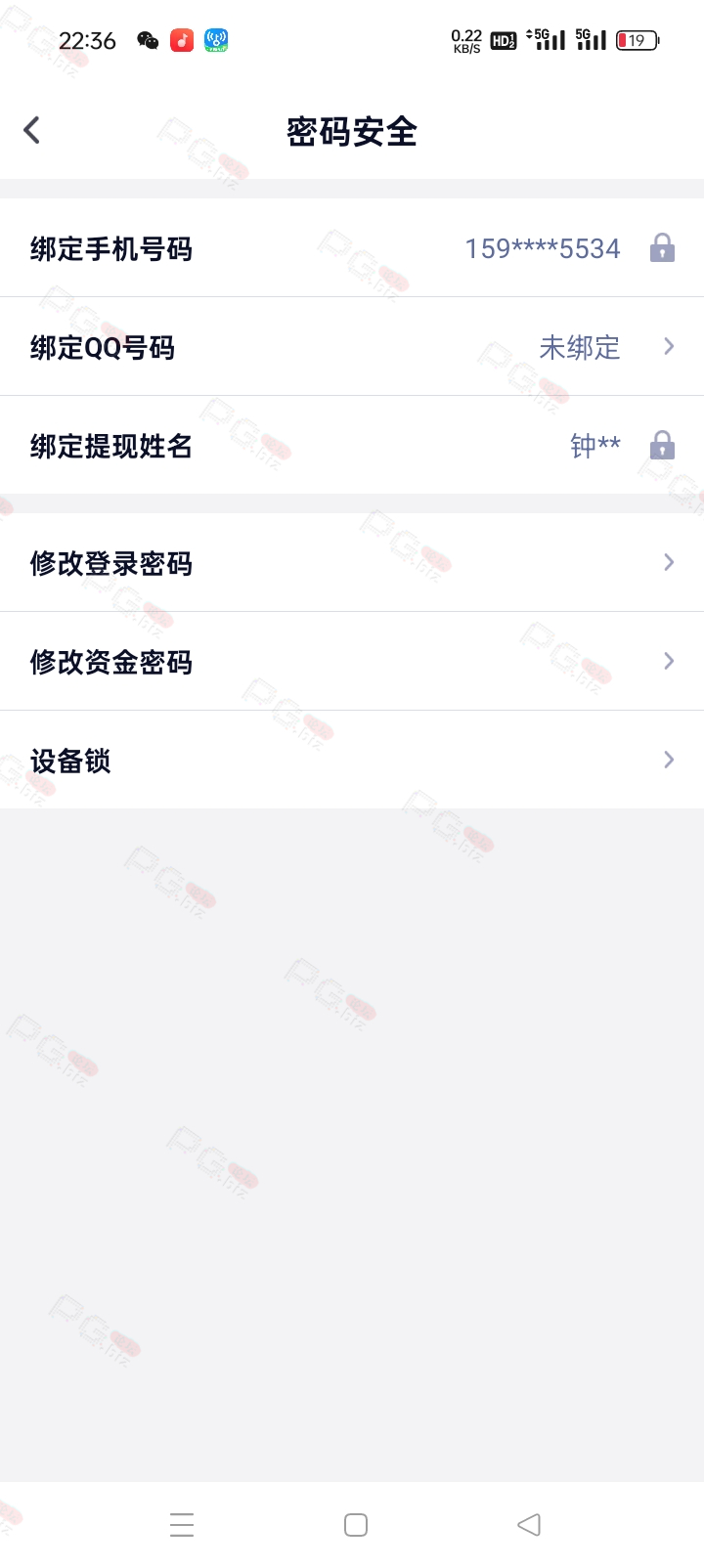The width and height of the screenshot is (704, 1568).
Task: Go back from the 密码安全 page
Action: coord(32,130)
